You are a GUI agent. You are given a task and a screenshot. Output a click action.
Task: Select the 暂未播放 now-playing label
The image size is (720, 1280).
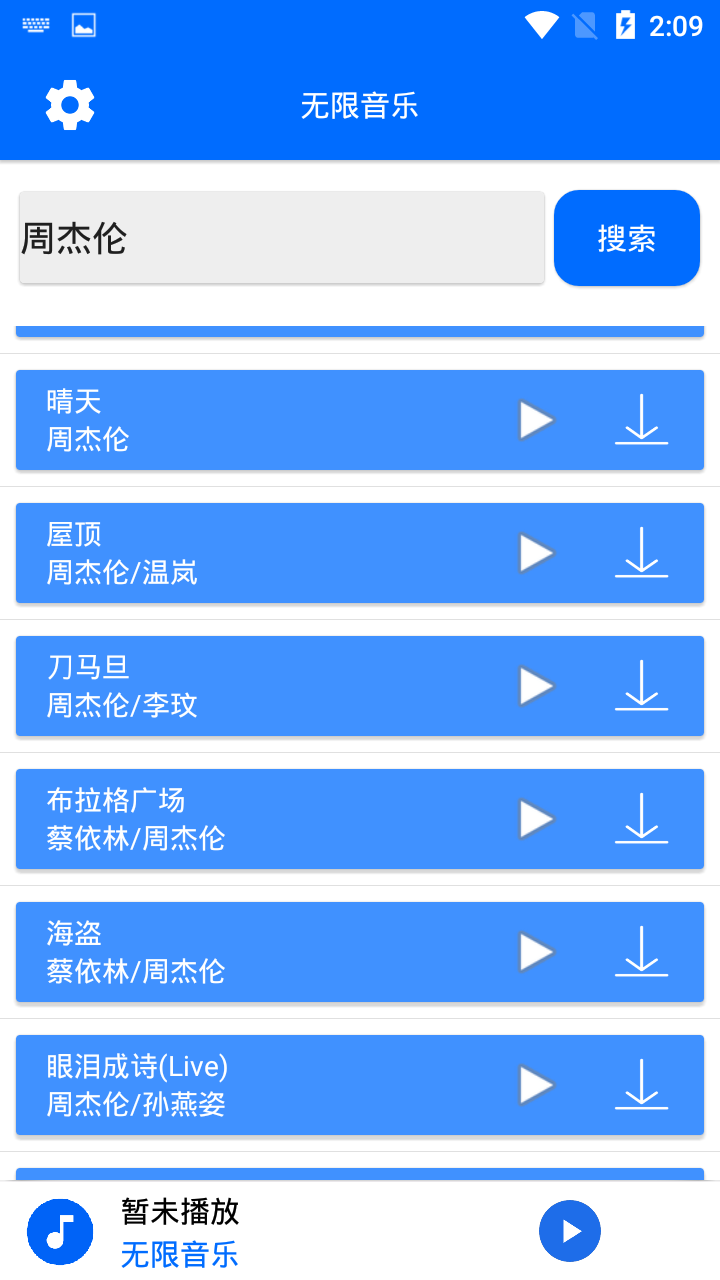click(x=179, y=1211)
